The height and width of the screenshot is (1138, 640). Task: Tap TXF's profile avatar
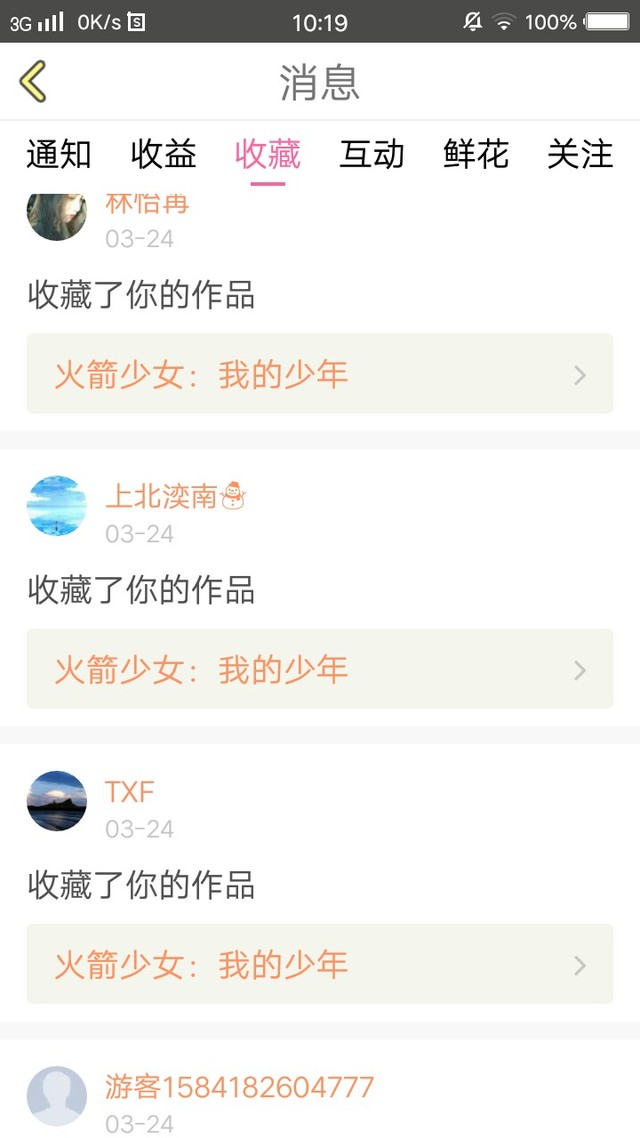[57, 801]
